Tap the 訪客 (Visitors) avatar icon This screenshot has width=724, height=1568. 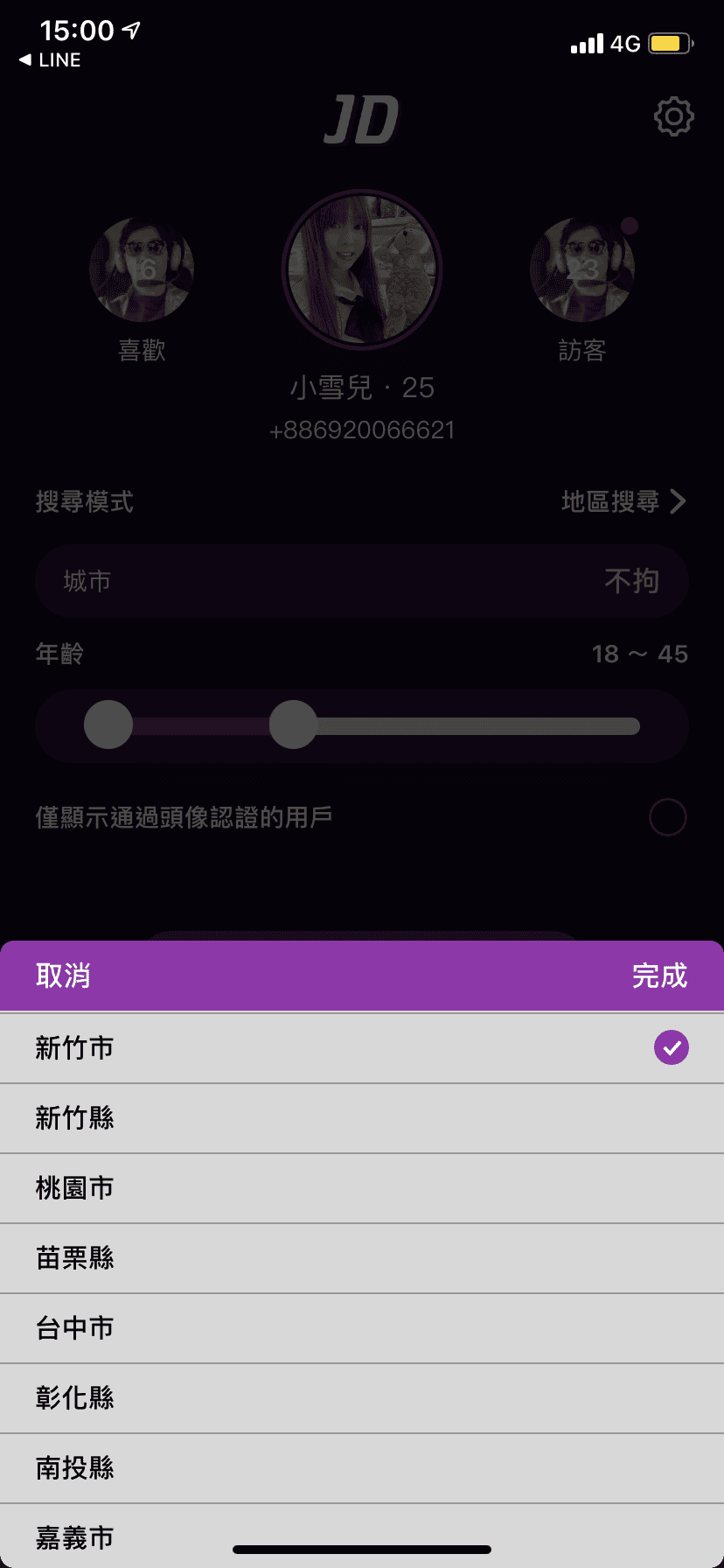(582, 269)
